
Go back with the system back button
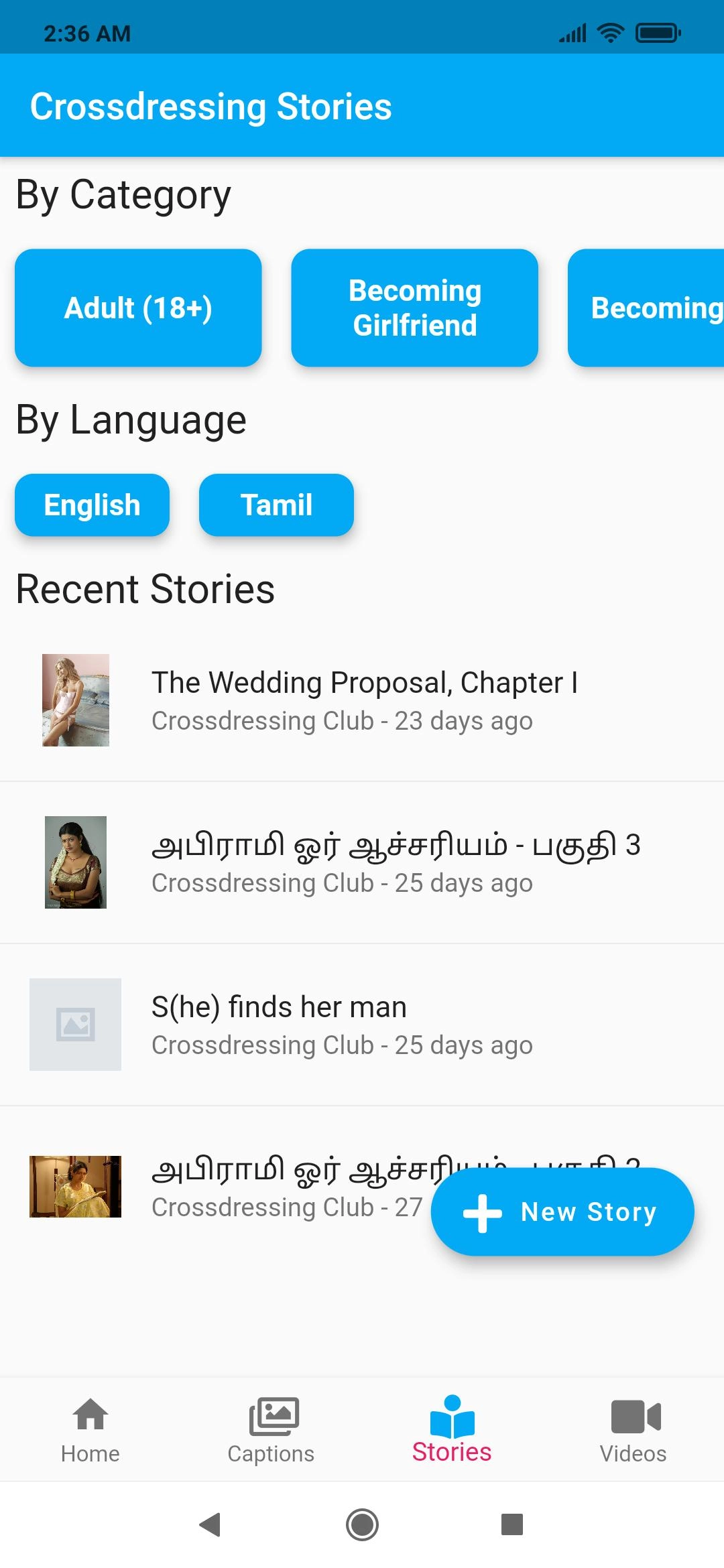(210, 1524)
